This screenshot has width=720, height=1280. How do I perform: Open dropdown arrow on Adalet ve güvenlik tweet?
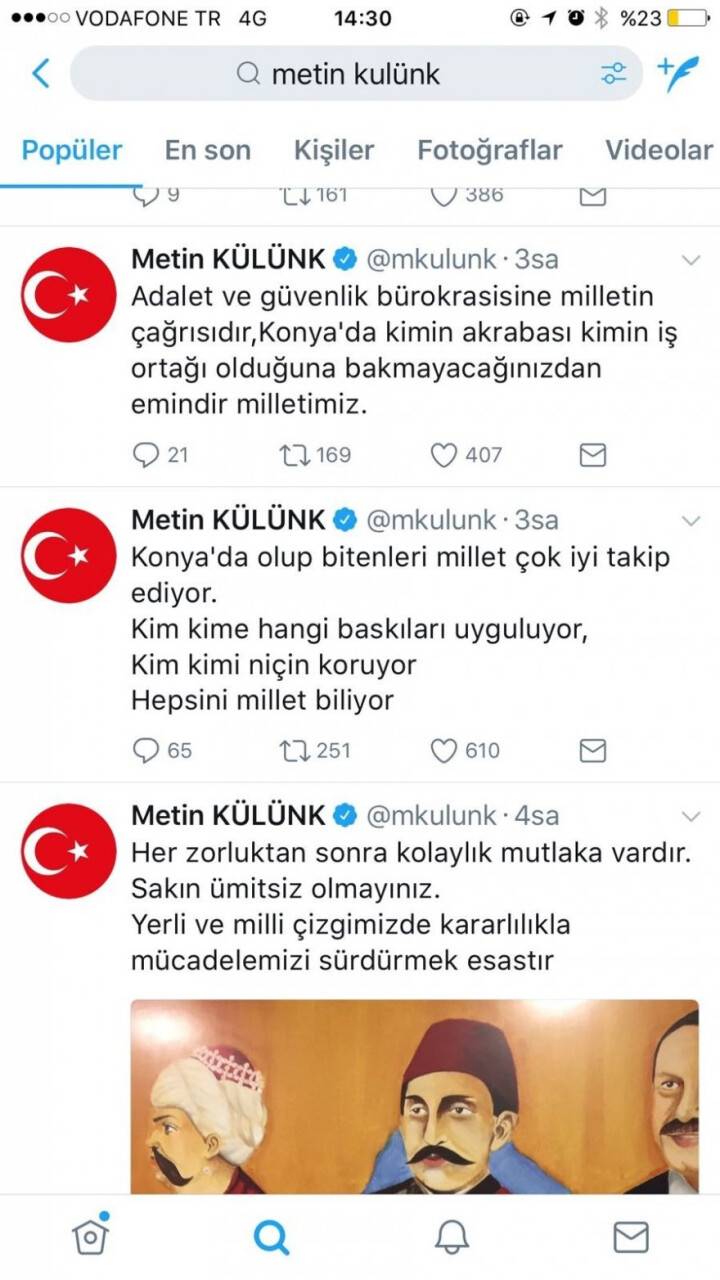point(690,261)
